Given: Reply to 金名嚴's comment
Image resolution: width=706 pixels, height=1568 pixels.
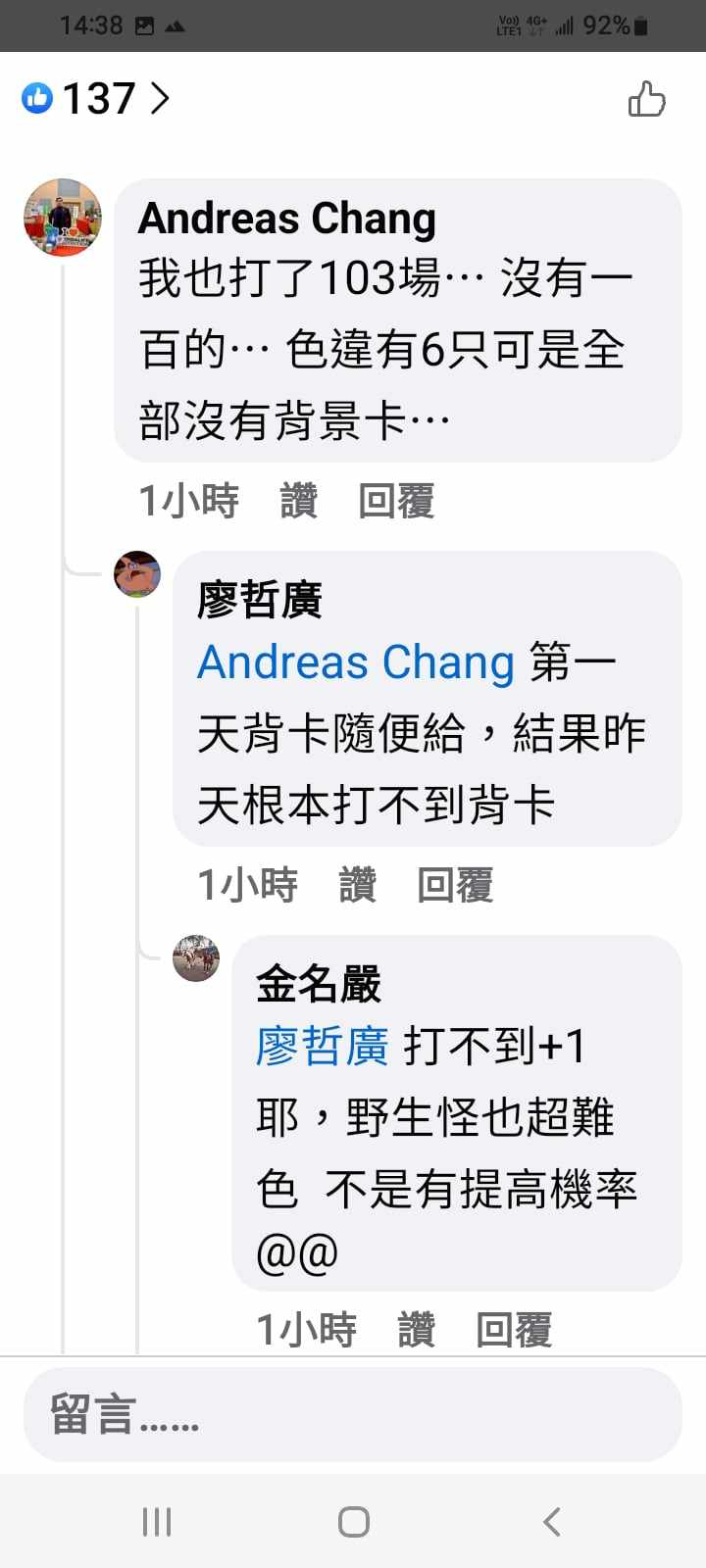Looking at the screenshot, I should pos(514,1331).
